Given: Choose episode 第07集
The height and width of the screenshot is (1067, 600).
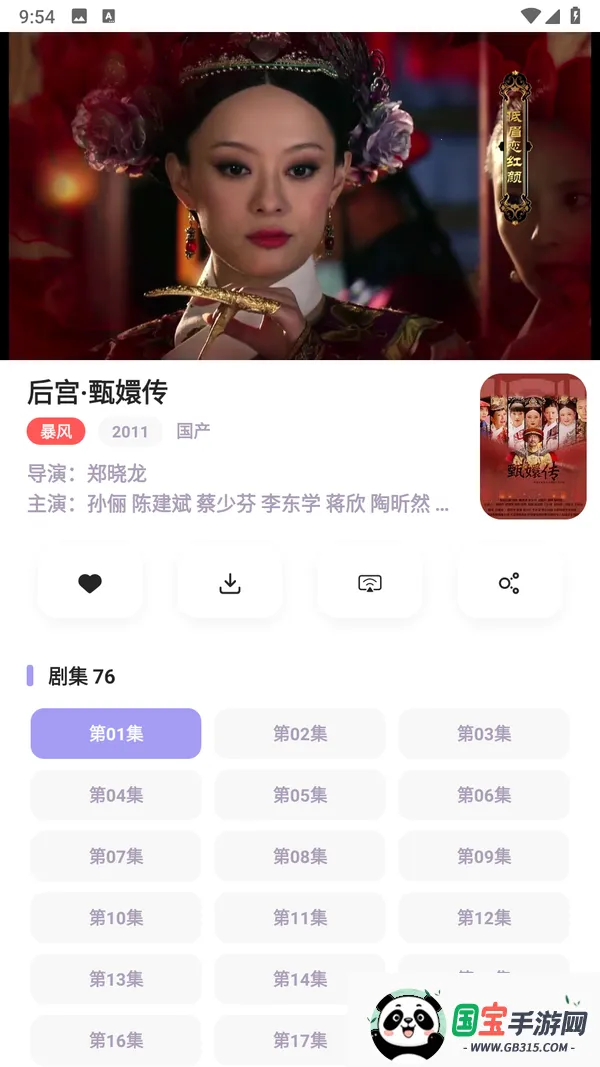Looking at the screenshot, I should click(116, 856).
